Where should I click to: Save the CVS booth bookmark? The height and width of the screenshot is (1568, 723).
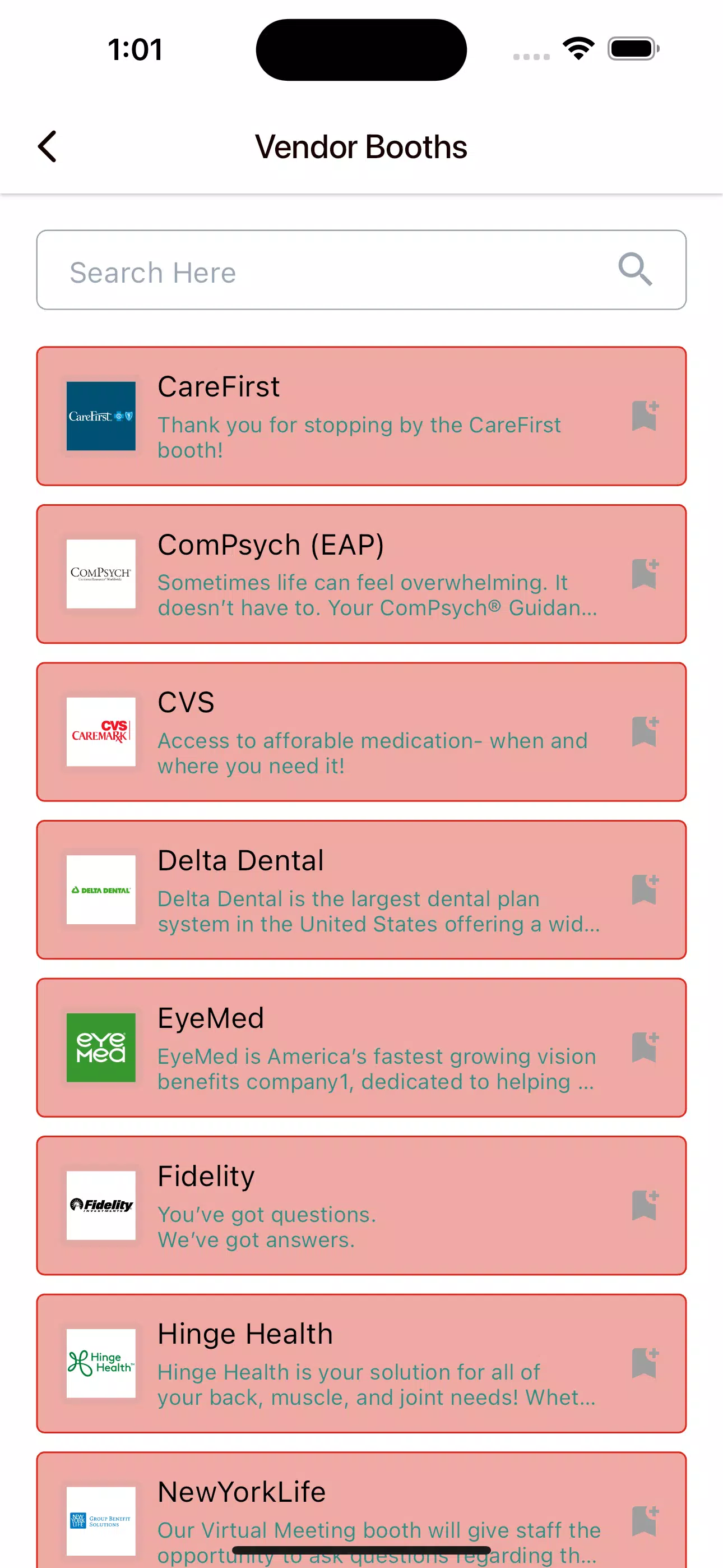(x=645, y=731)
